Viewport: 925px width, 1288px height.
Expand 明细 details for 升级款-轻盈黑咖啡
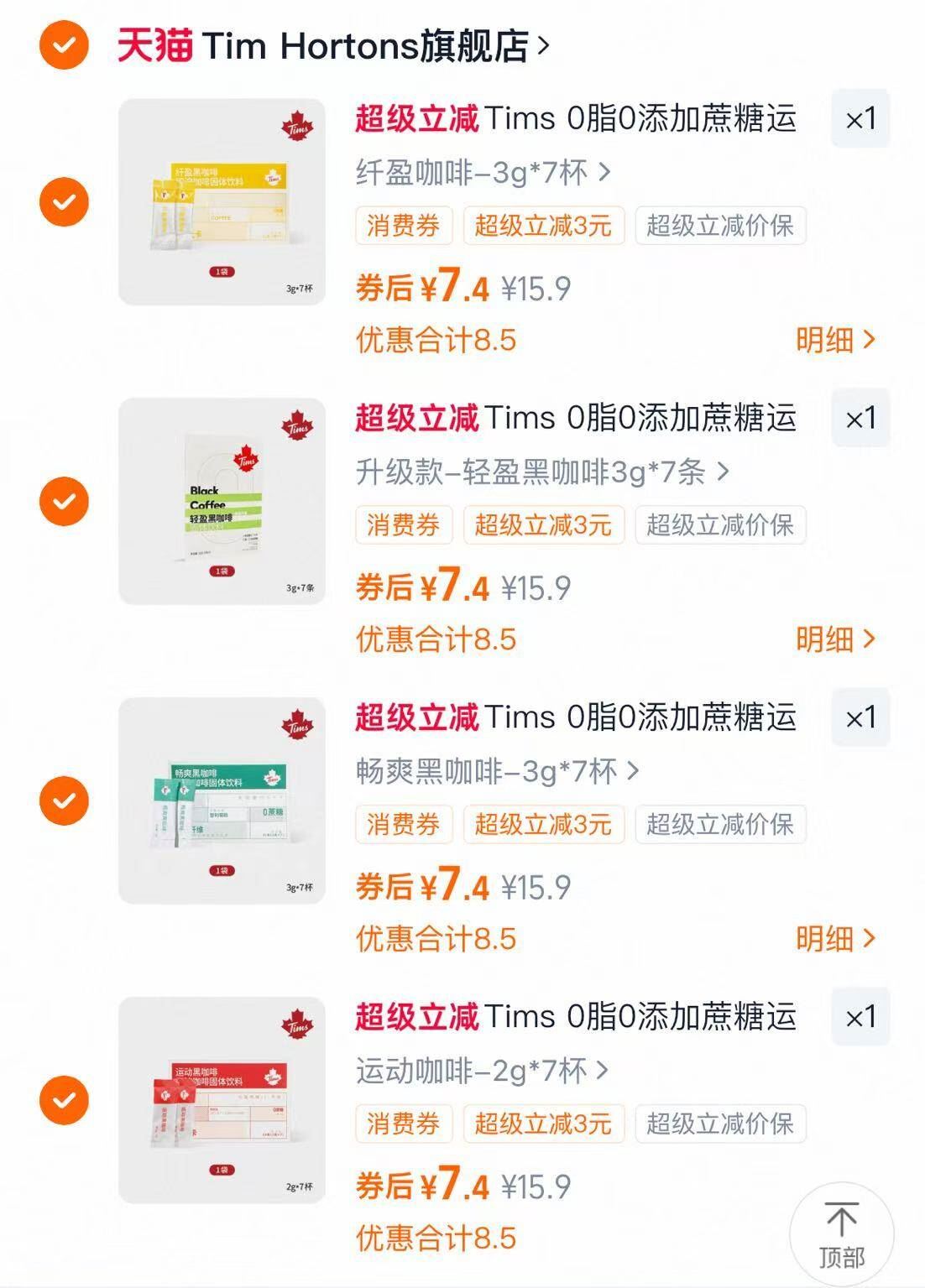point(832,640)
